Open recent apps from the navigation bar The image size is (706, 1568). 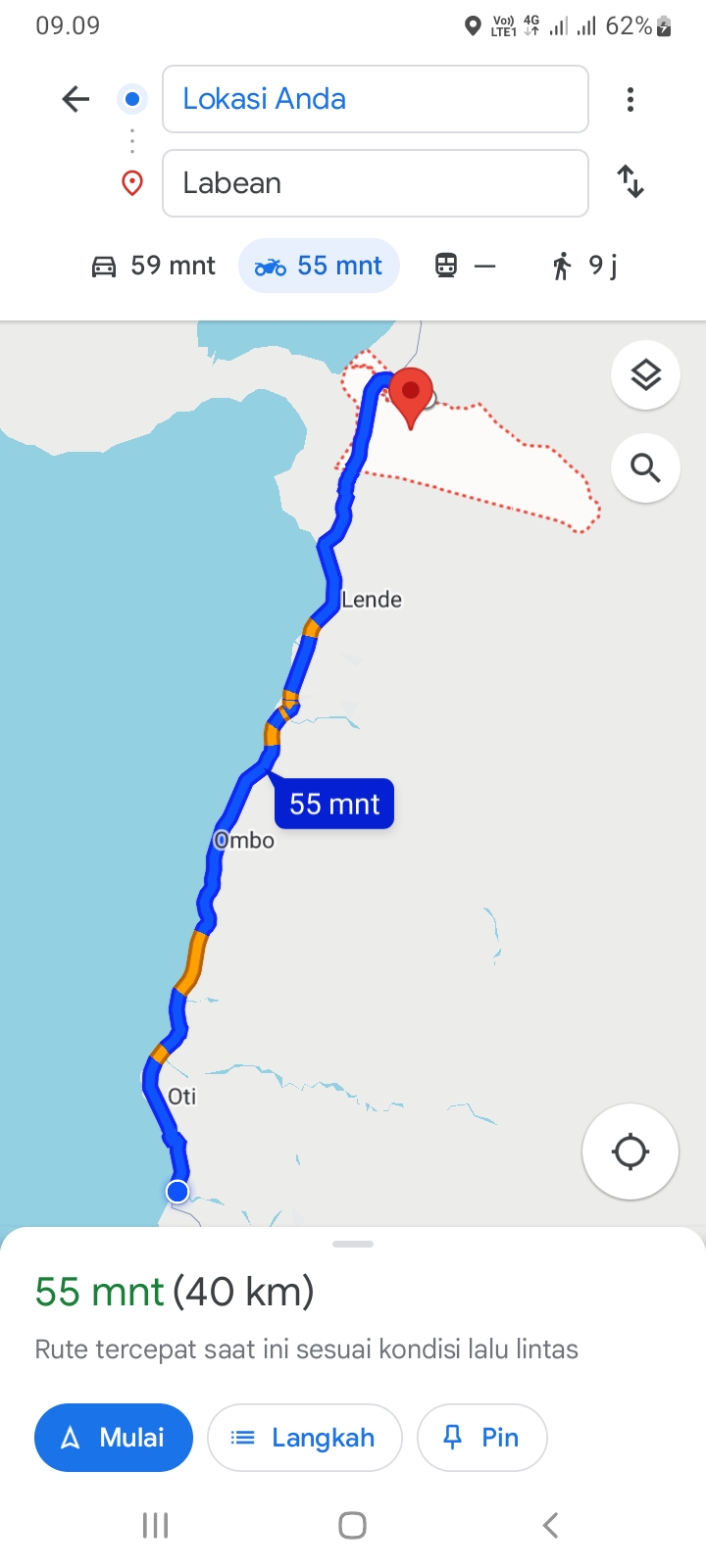point(156,1525)
